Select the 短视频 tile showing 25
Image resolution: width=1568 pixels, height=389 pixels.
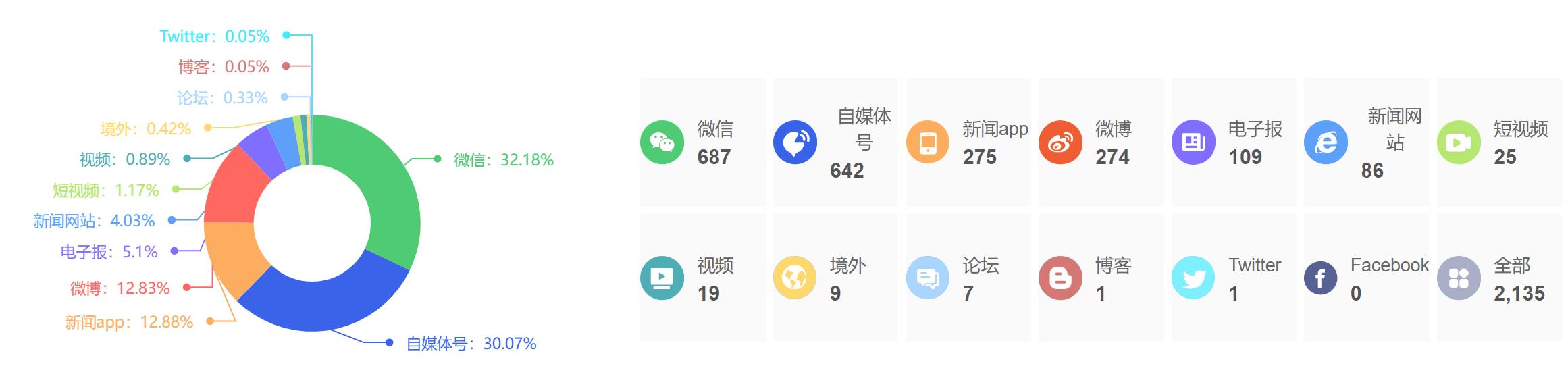pos(1499,142)
